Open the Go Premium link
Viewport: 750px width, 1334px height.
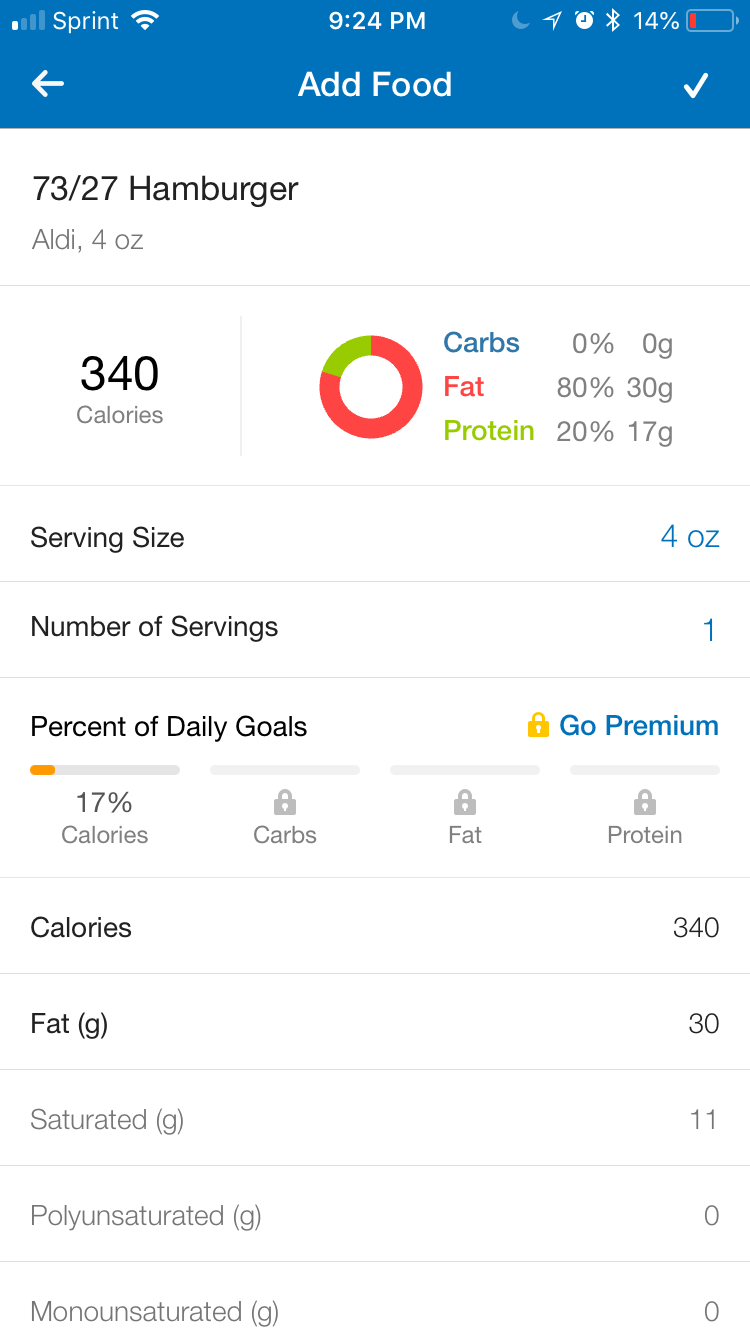[x=623, y=726]
